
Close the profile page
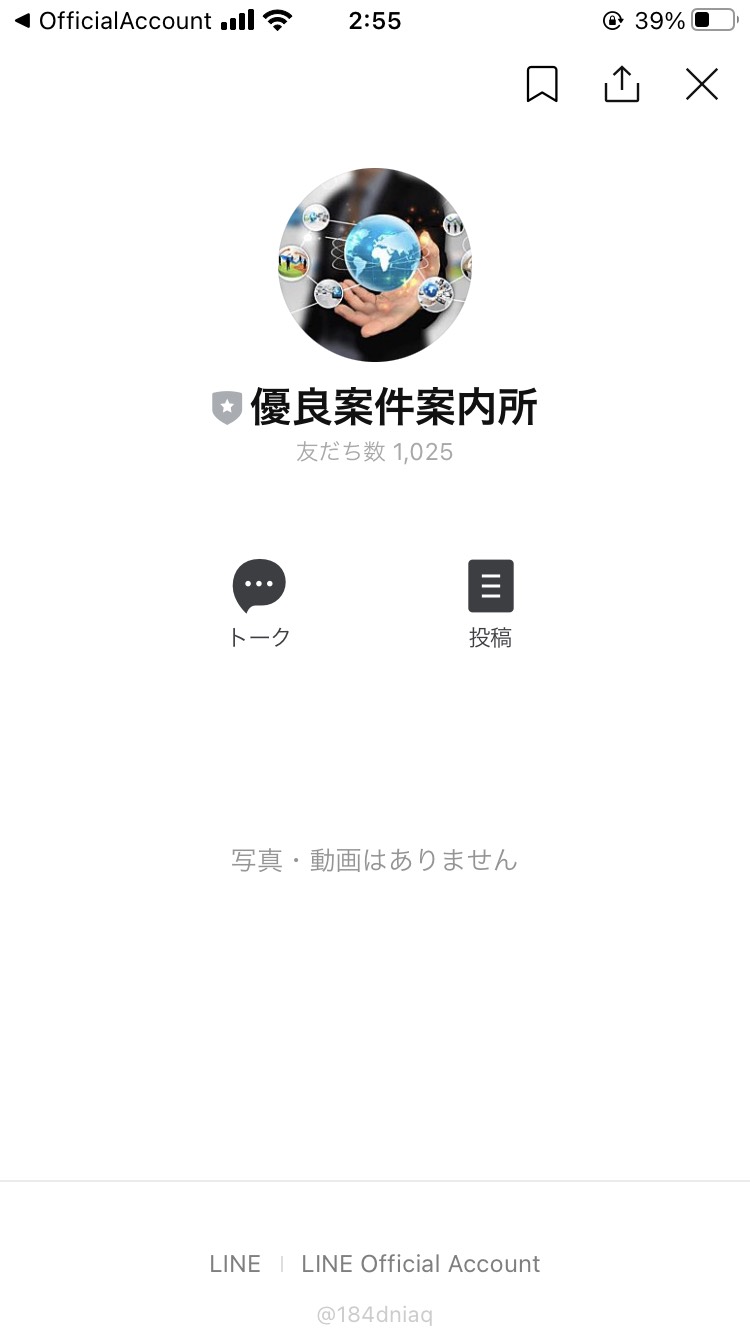[x=702, y=85]
